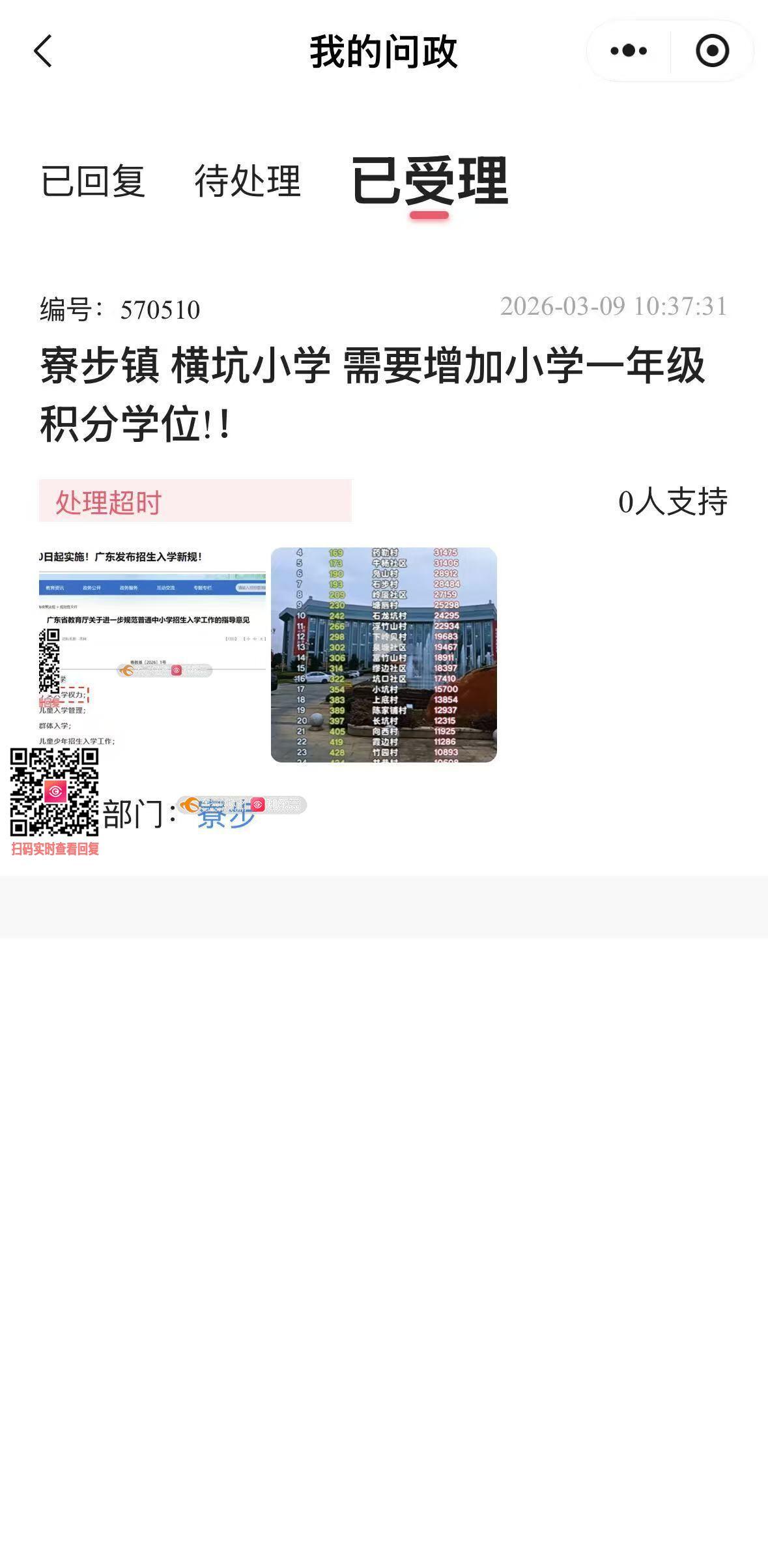768x1568 pixels.
Task: View the village ranking list image attachment
Action: [x=384, y=654]
